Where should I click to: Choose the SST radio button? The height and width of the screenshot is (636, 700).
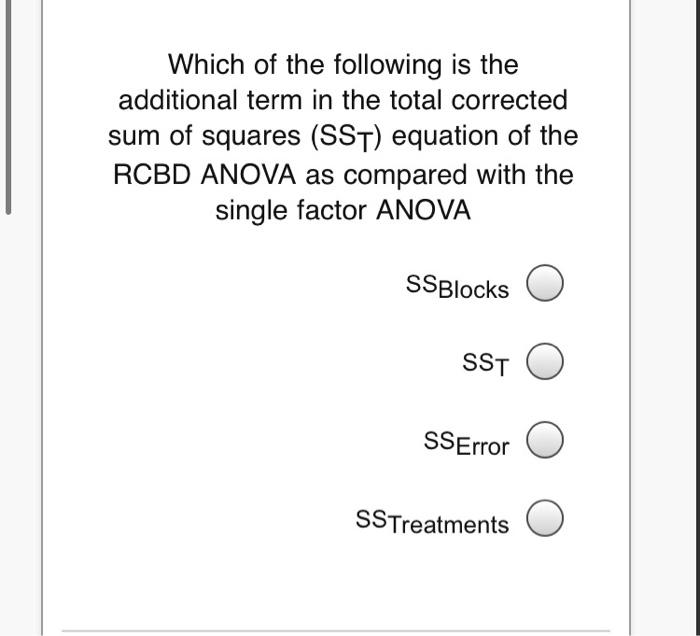[x=545, y=361]
